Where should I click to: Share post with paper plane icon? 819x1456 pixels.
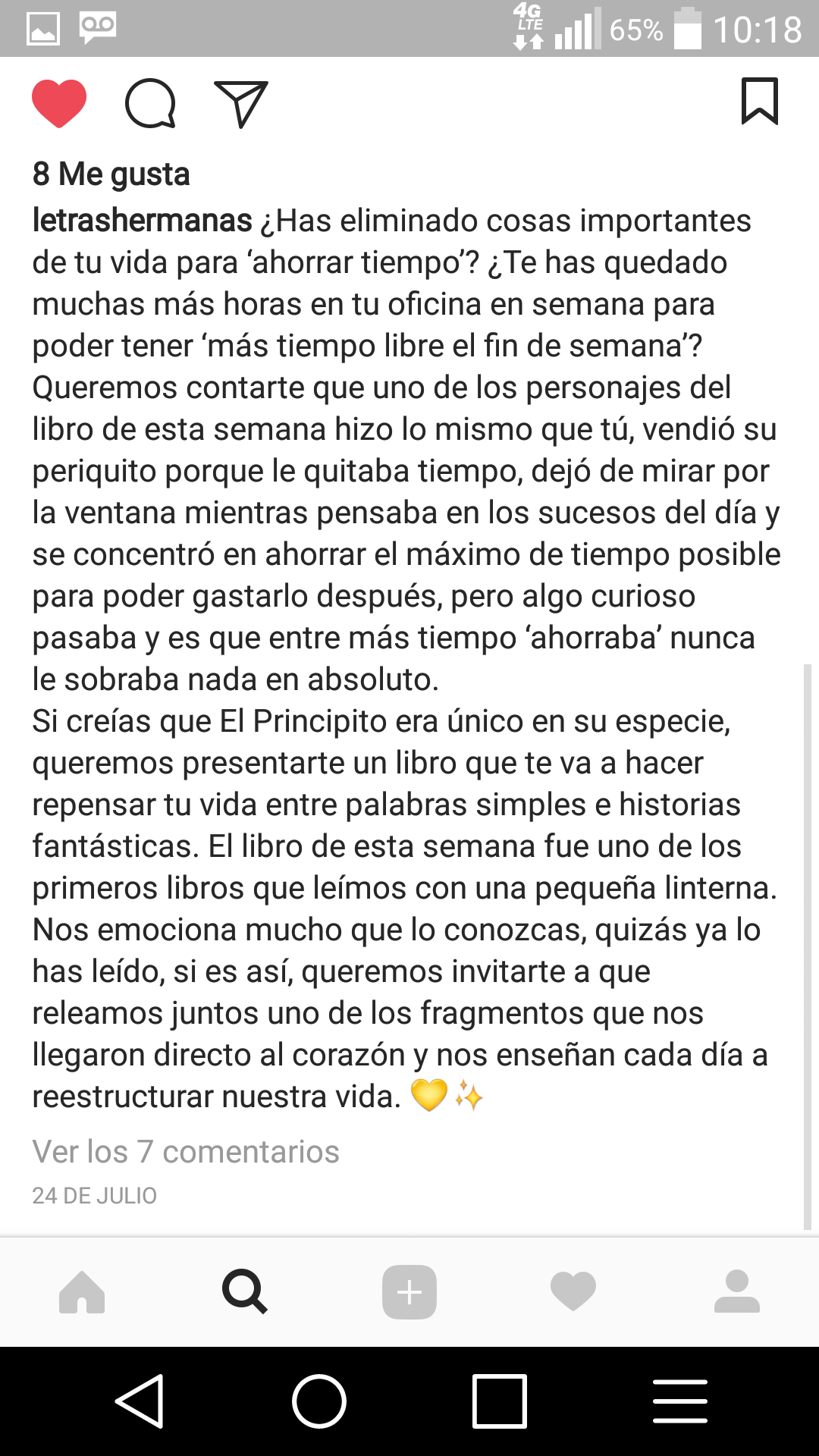pos(241,103)
